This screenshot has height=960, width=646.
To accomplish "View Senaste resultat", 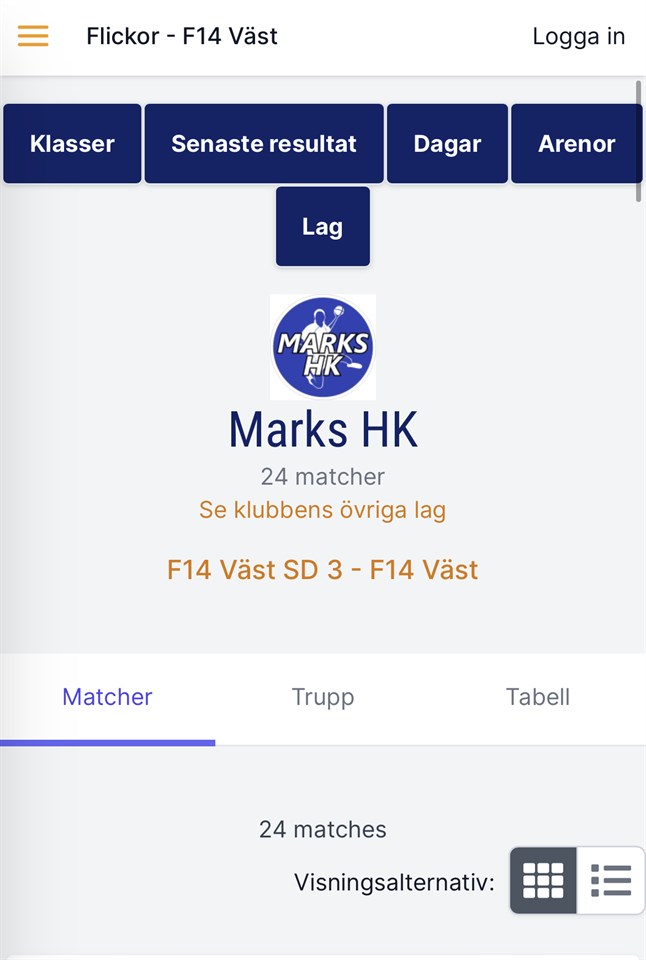I will [x=264, y=143].
